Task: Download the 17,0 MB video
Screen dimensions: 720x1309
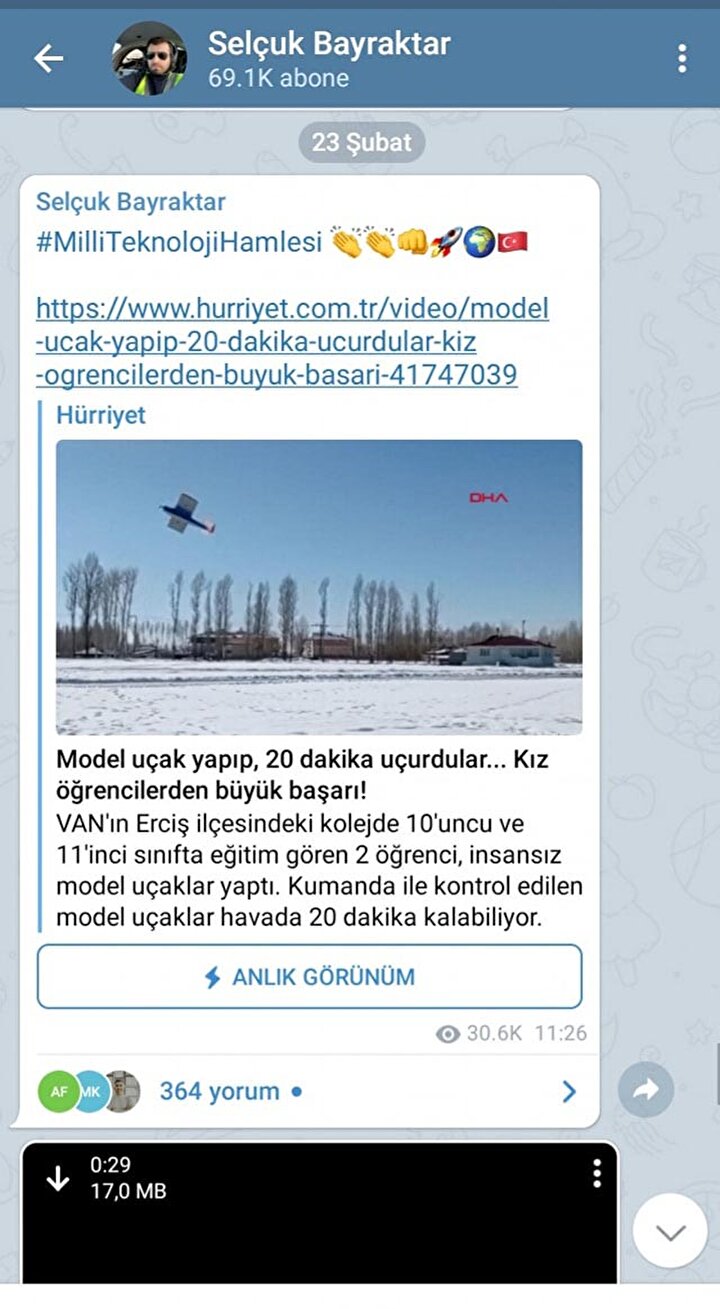Action: (58, 1178)
